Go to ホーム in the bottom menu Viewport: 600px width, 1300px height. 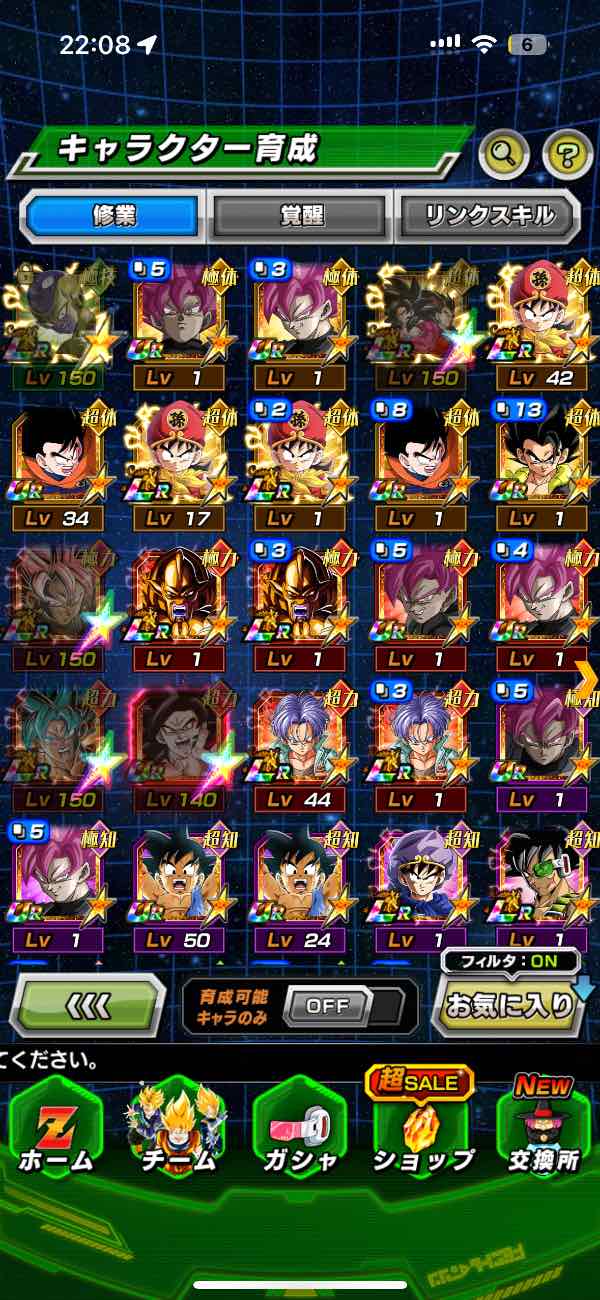[x=56, y=1130]
